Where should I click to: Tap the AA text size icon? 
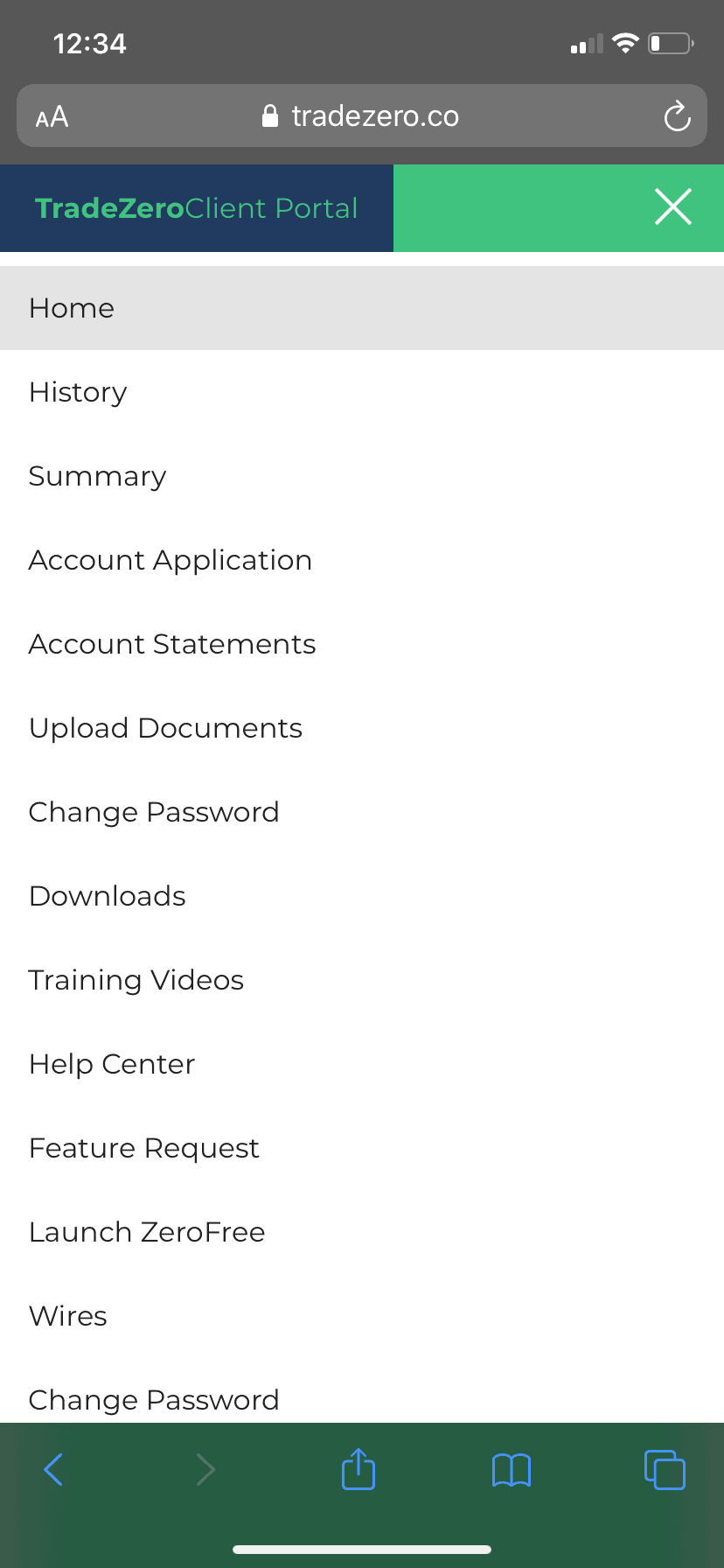tap(50, 115)
